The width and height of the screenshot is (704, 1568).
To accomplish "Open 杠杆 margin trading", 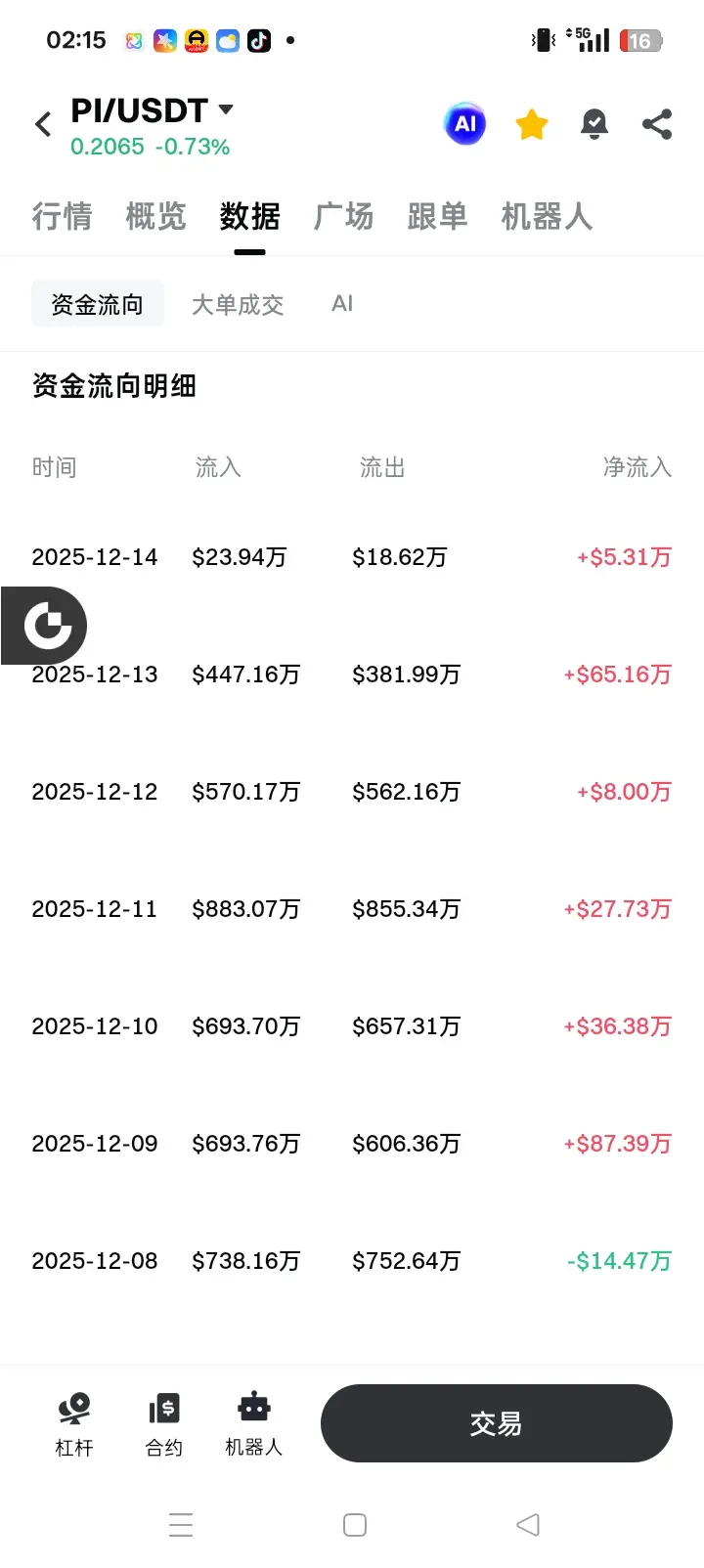I will (x=74, y=1424).
